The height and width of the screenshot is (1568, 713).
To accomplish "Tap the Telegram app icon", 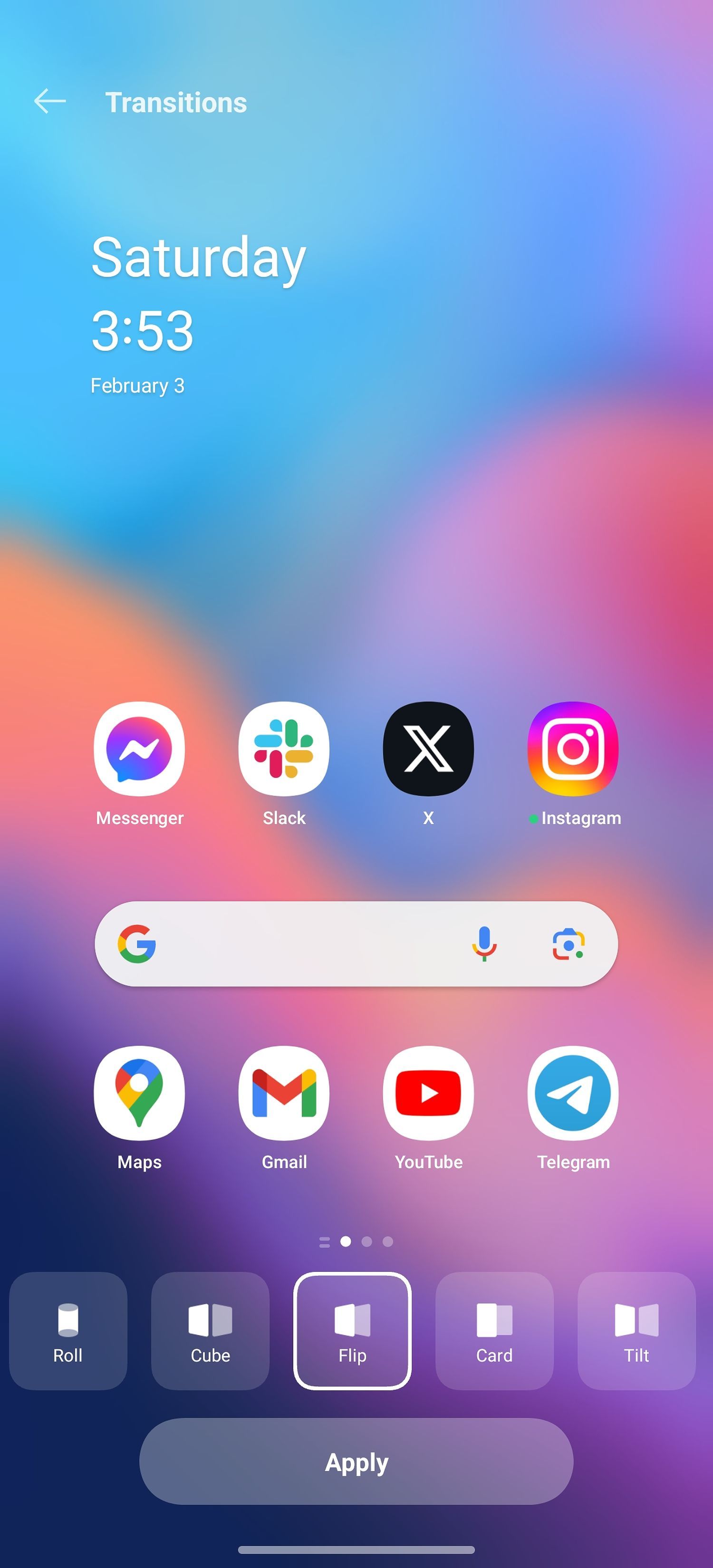I will [x=572, y=1093].
